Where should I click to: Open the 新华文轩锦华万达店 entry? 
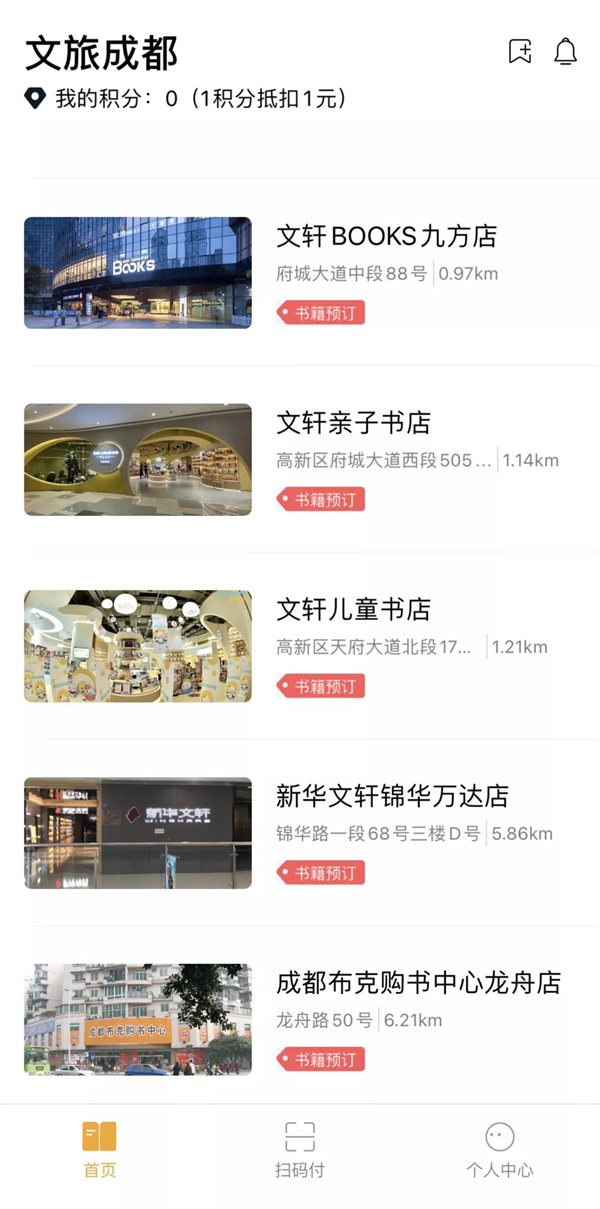pyautogui.click(x=392, y=796)
